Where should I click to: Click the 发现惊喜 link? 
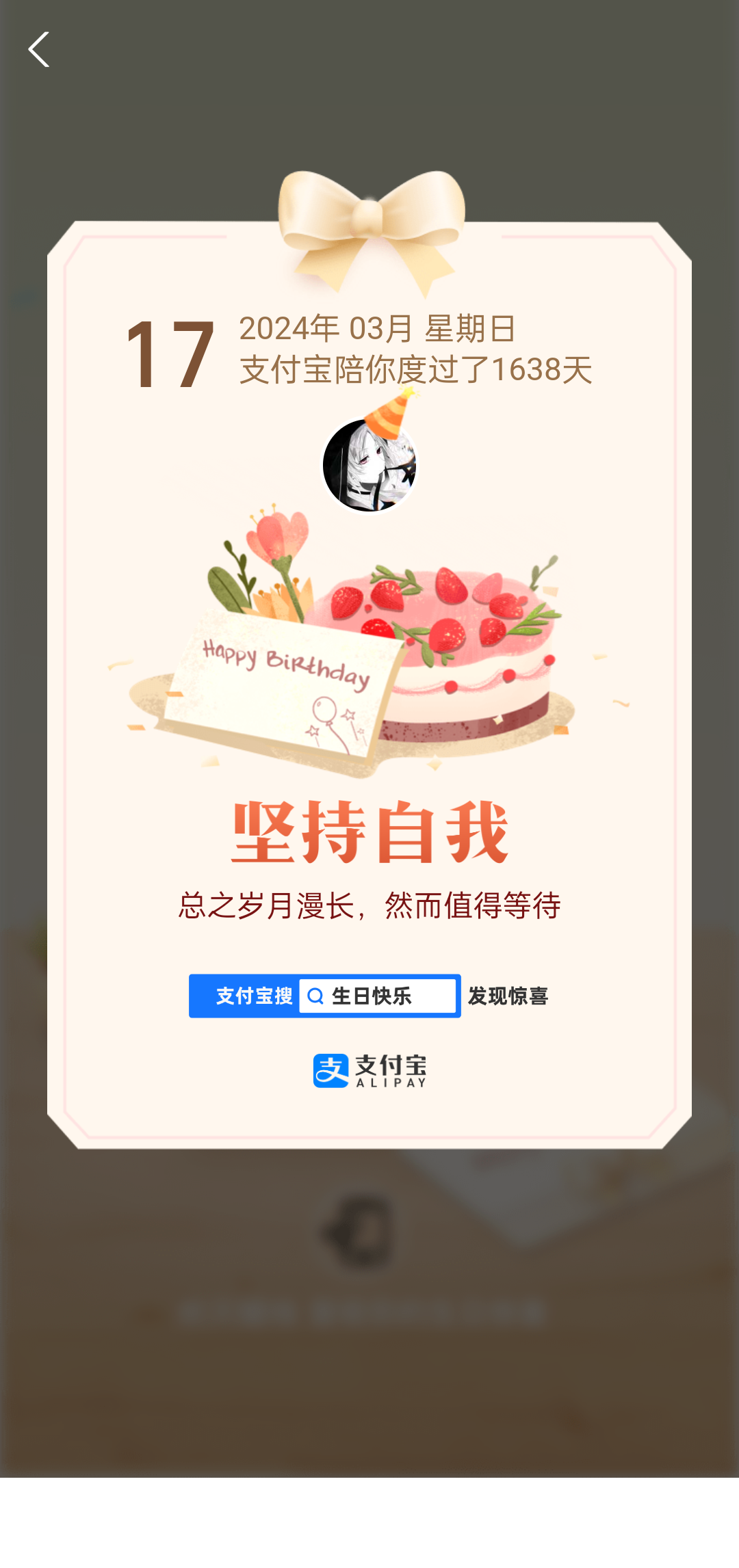tap(508, 996)
